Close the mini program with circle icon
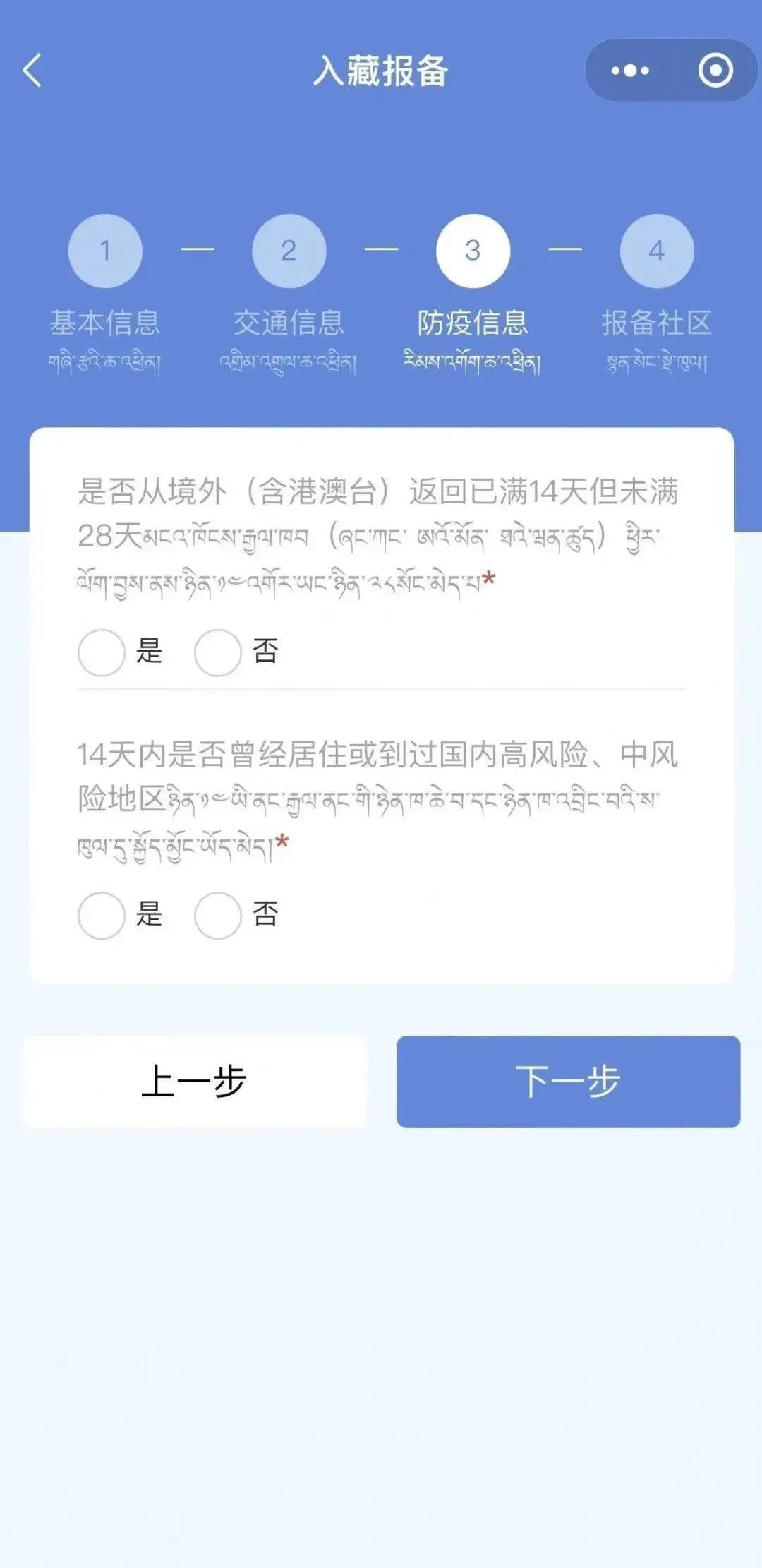The image size is (762, 1568). [x=715, y=71]
